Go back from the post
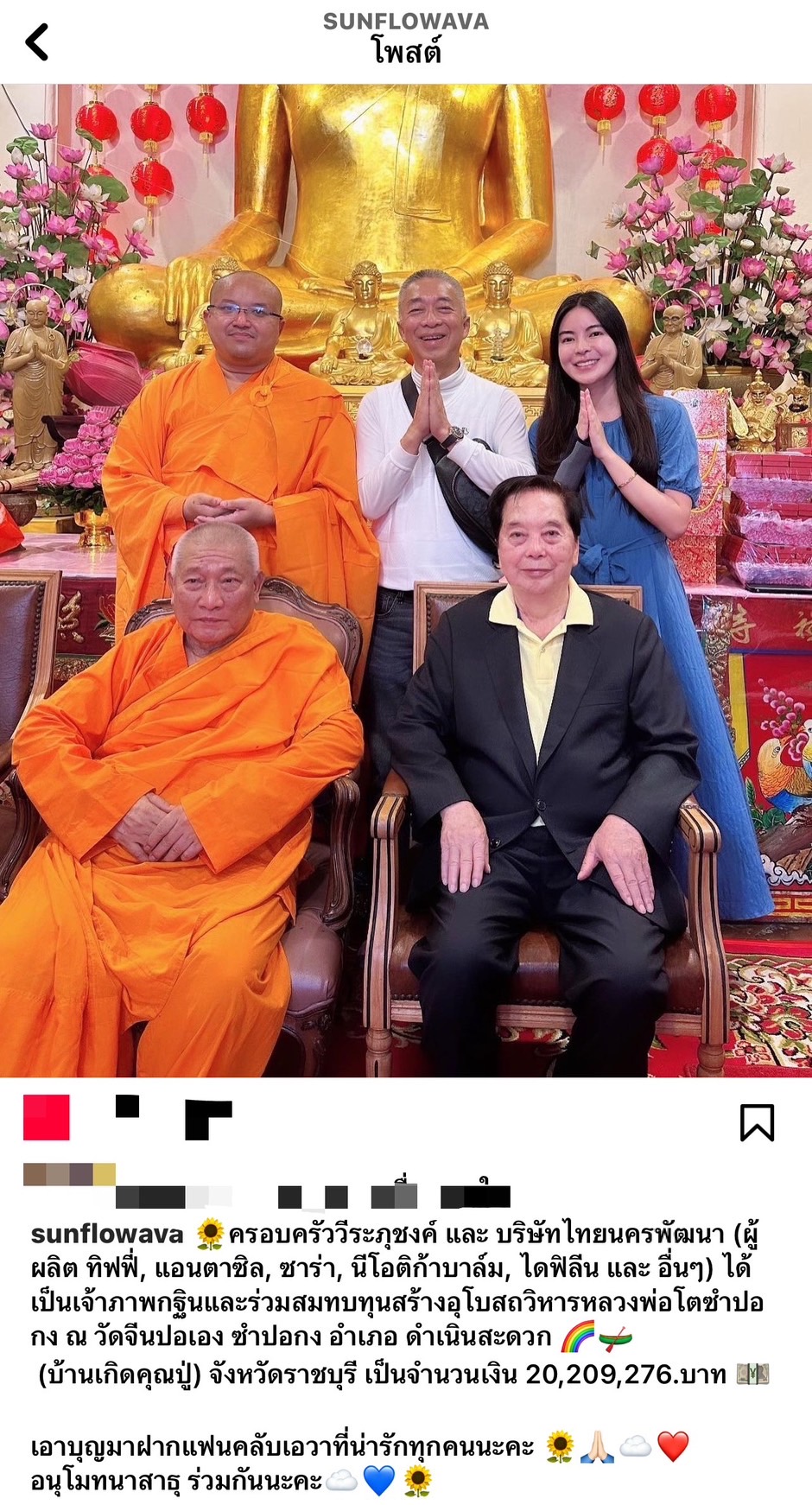 click(x=36, y=41)
